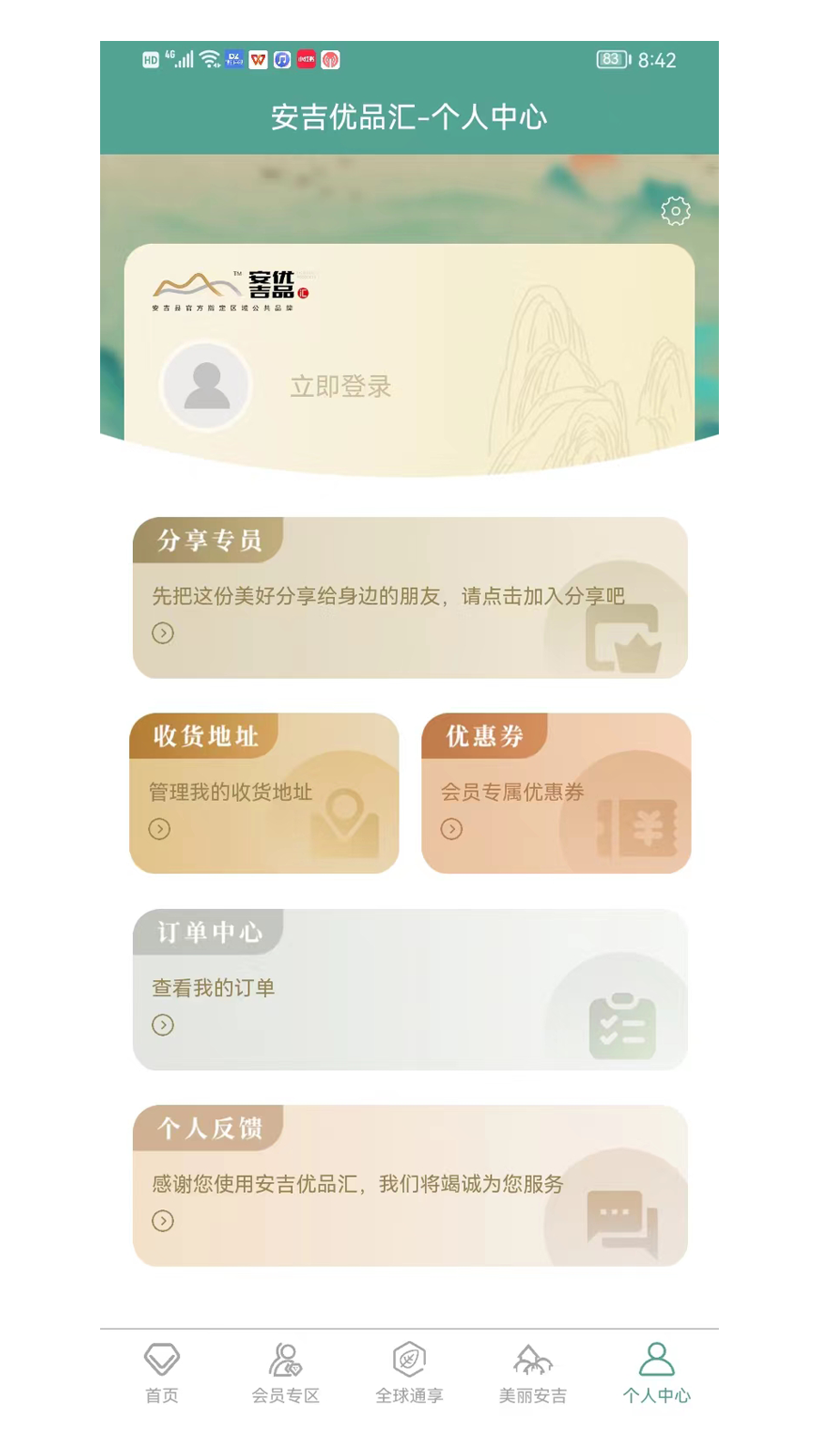Open the settings gear icon

click(x=675, y=211)
